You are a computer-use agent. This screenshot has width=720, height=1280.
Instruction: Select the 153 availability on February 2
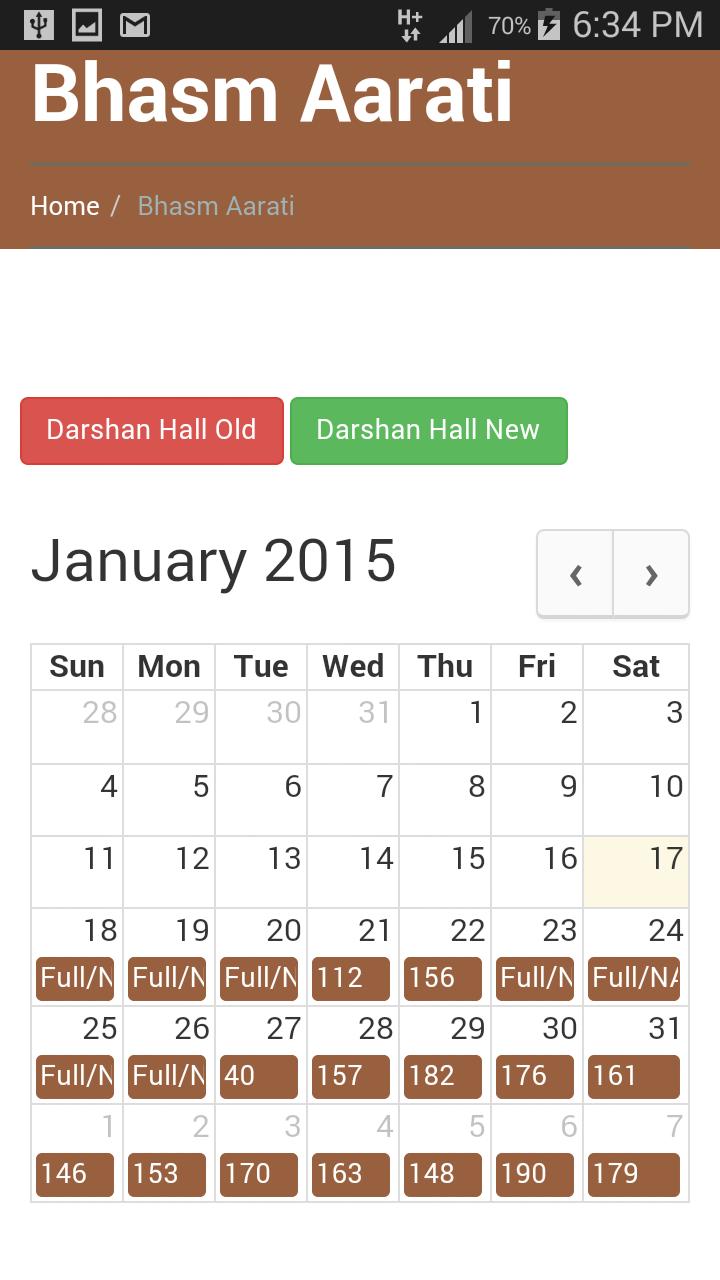[167, 1174]
